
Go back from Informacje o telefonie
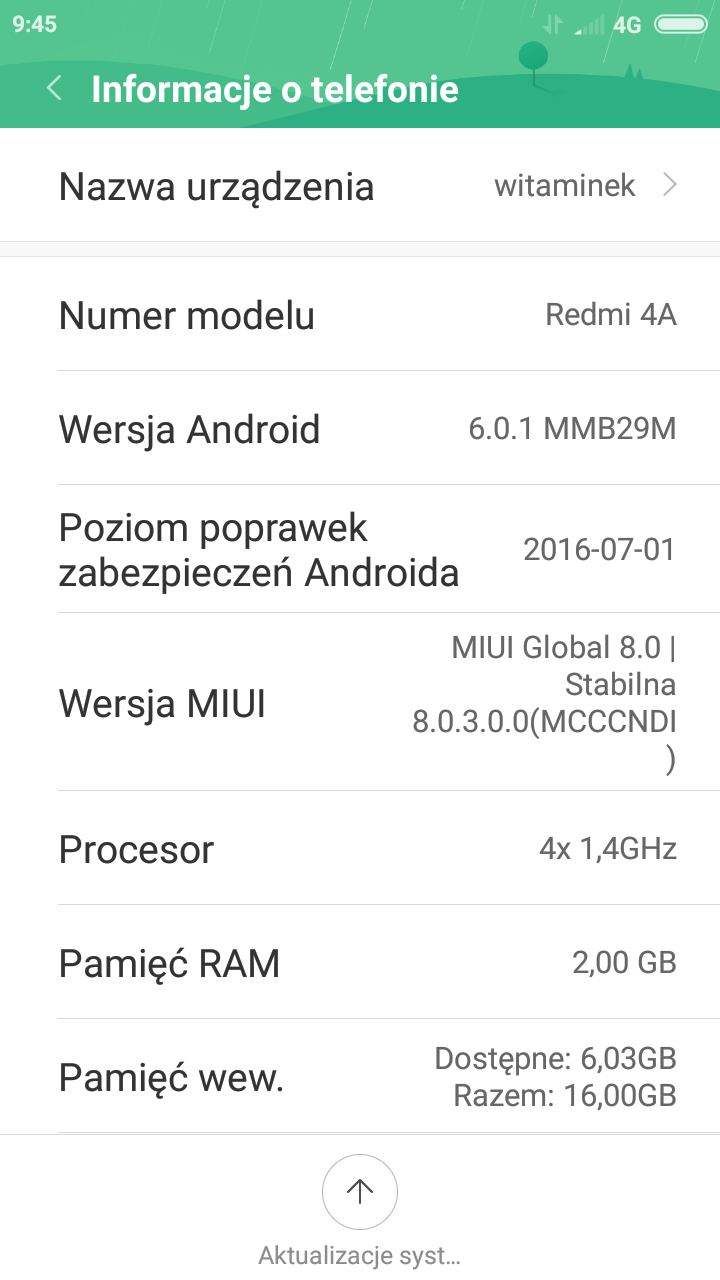[54, 89]
